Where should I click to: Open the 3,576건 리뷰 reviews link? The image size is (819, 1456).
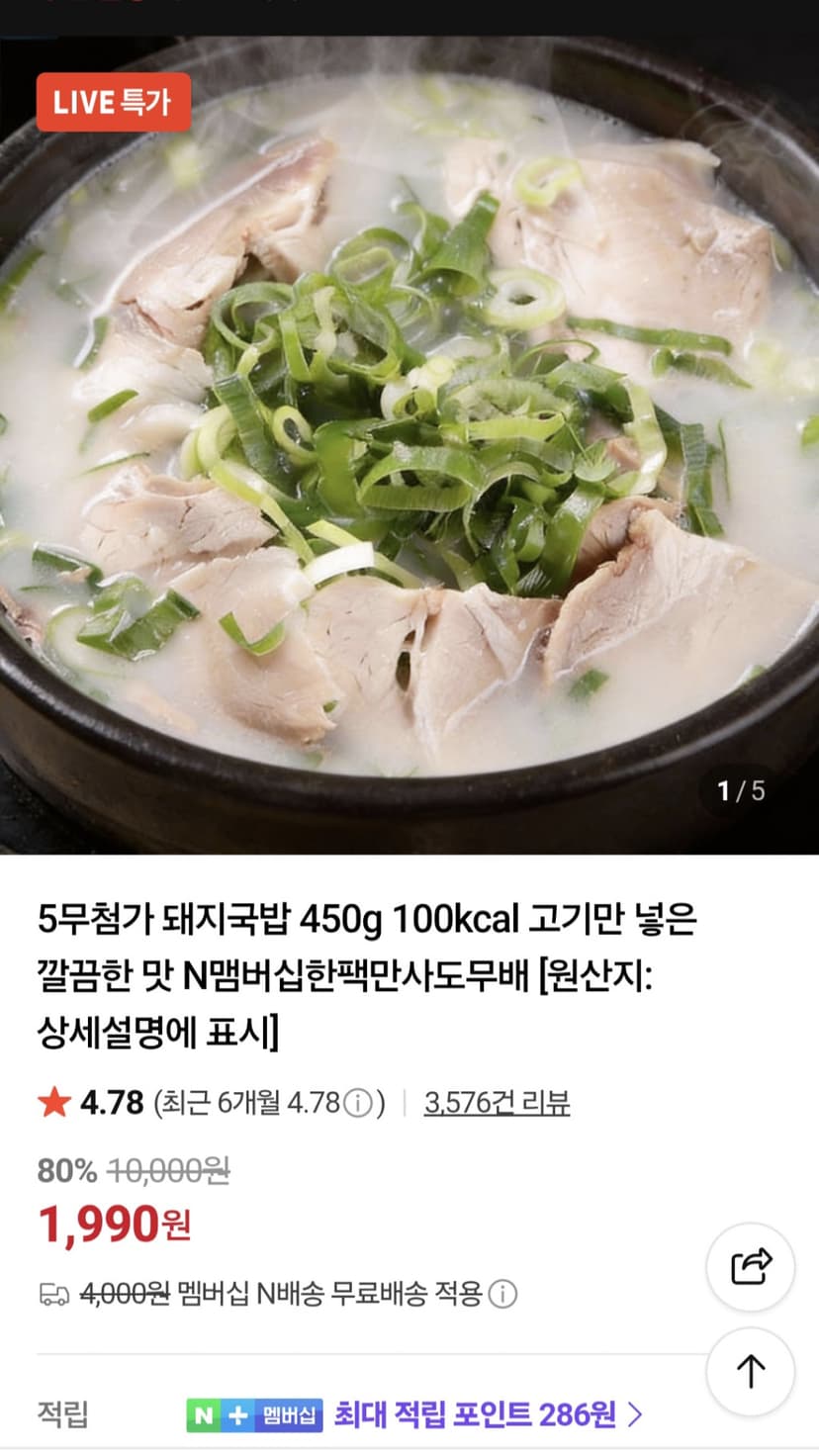click(x=497, y=1102)
